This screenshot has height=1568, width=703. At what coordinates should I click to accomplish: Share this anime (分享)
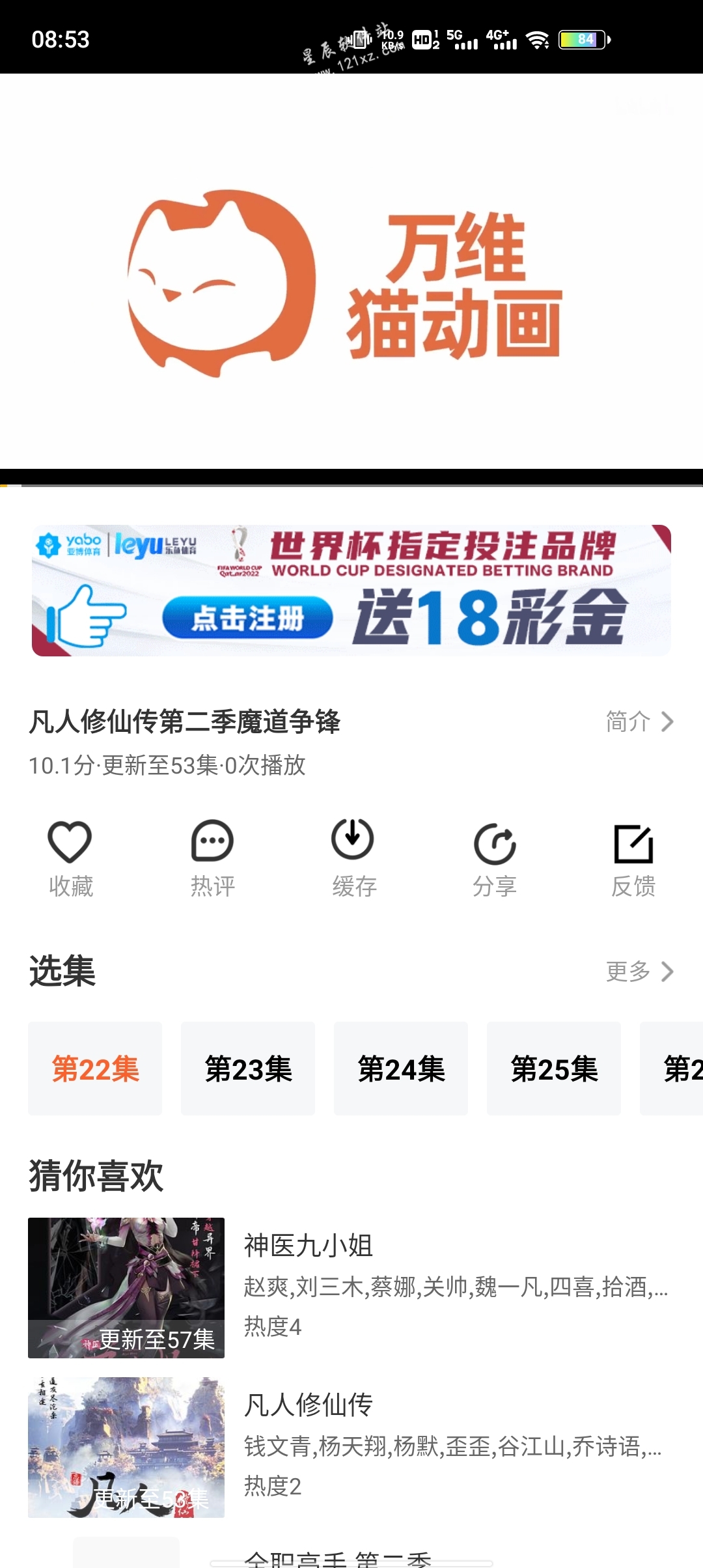click(495, 859)
